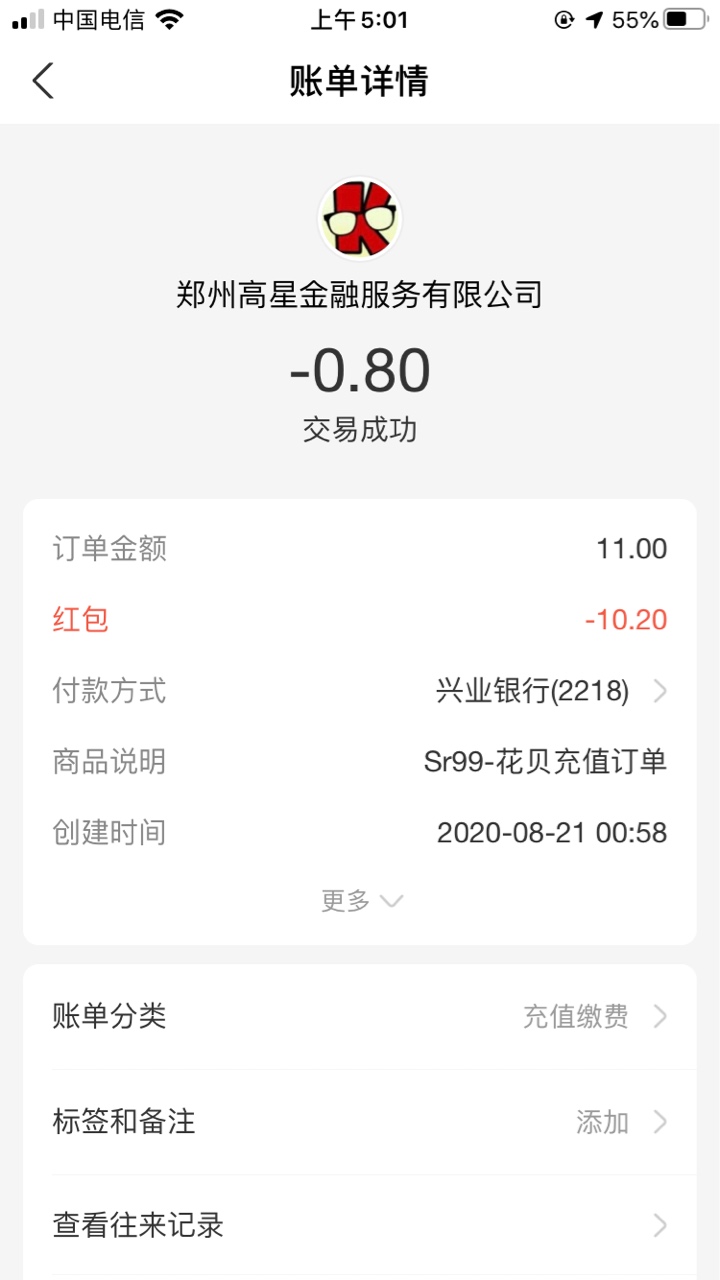Screen dimensions: 720x1280
Task: Open 查看往来记录 transaction history
Action: (x=360, y=1226)
